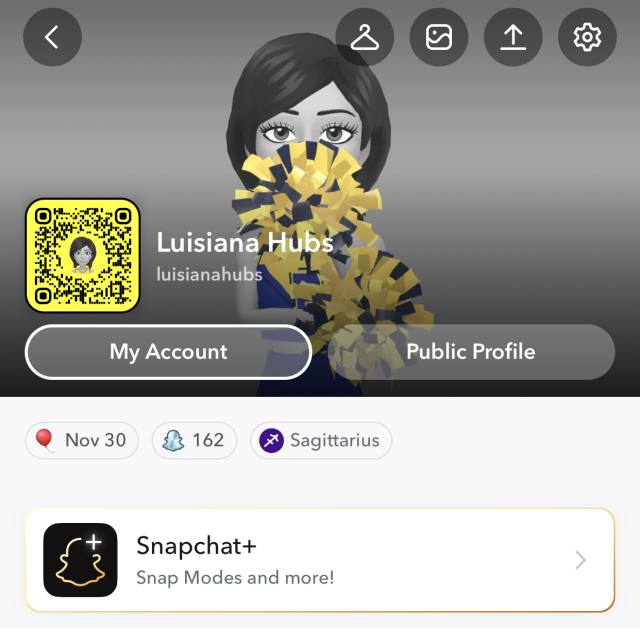The height and width of the screenshot is (628, 640).
Task: Change the profile background image
Action: click(x=439, y=38)
